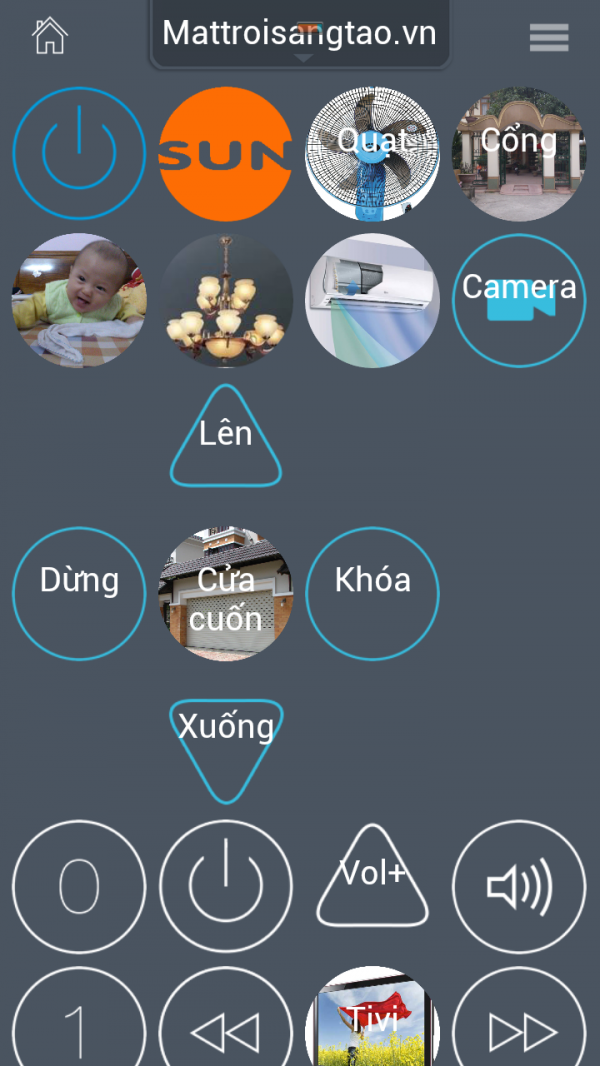Image resolution: width=600 pixels, height=1066 pixels.
Task: Open the Quạt fan control
Action: [372, 153]
